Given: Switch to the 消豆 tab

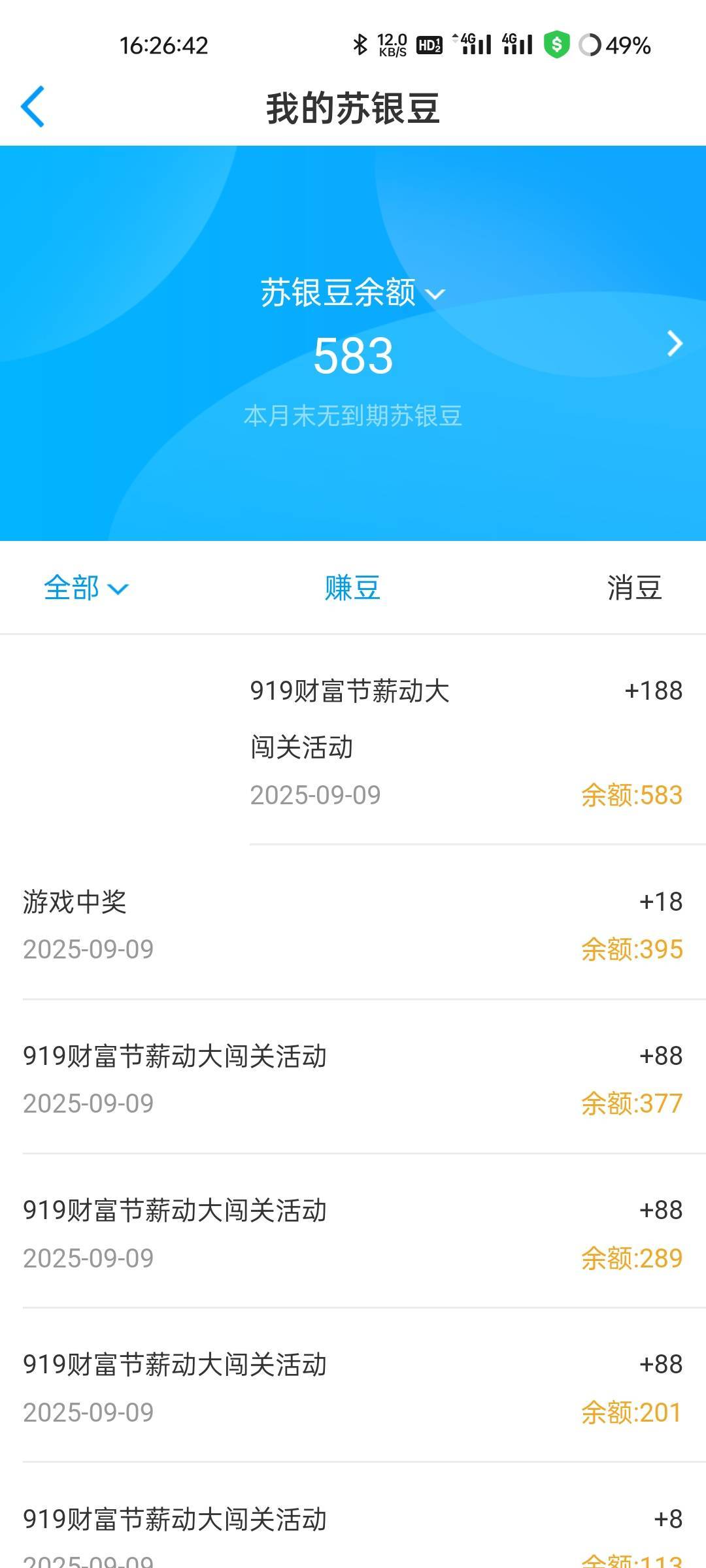Looking at the screenshot, I should point(635,588).
